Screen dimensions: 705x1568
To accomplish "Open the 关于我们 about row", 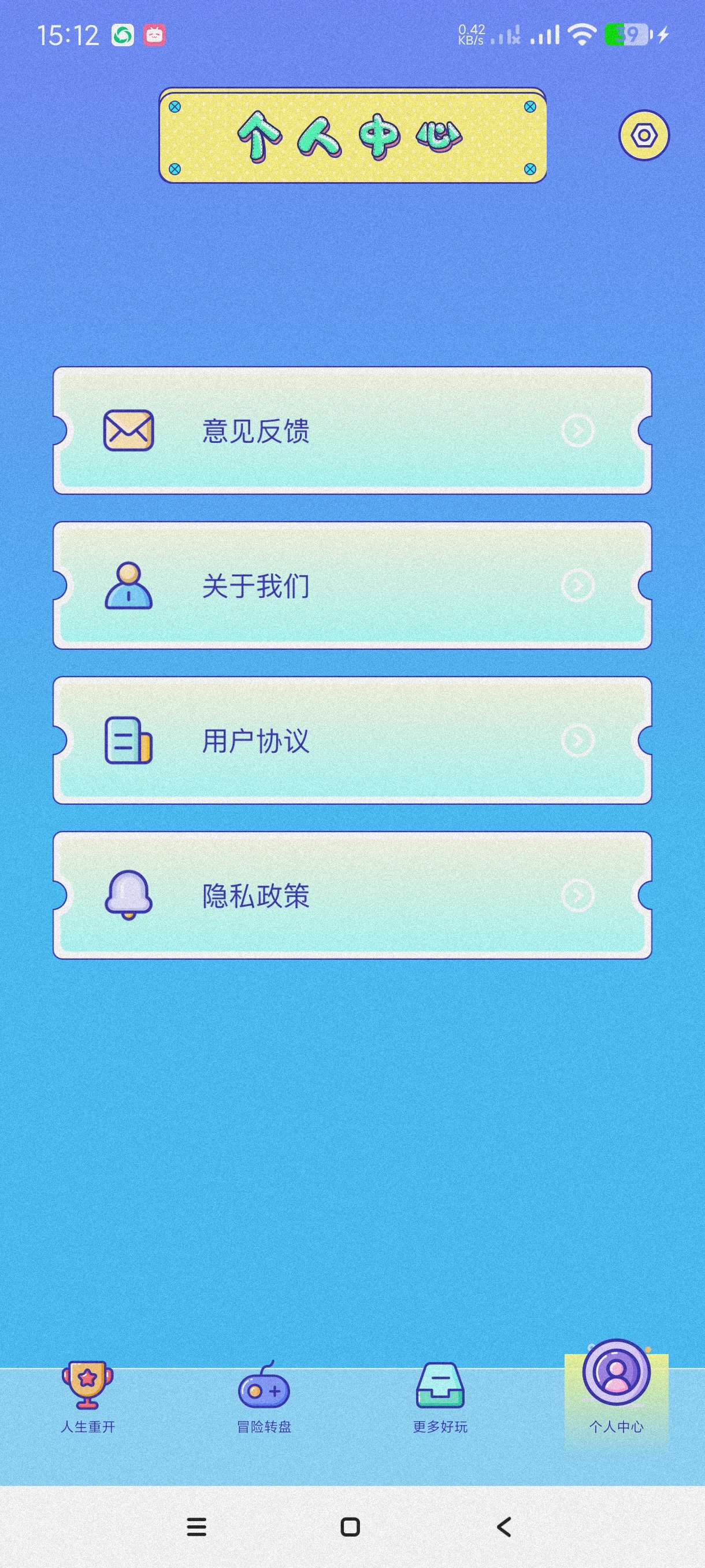I will tap(352, 586).
